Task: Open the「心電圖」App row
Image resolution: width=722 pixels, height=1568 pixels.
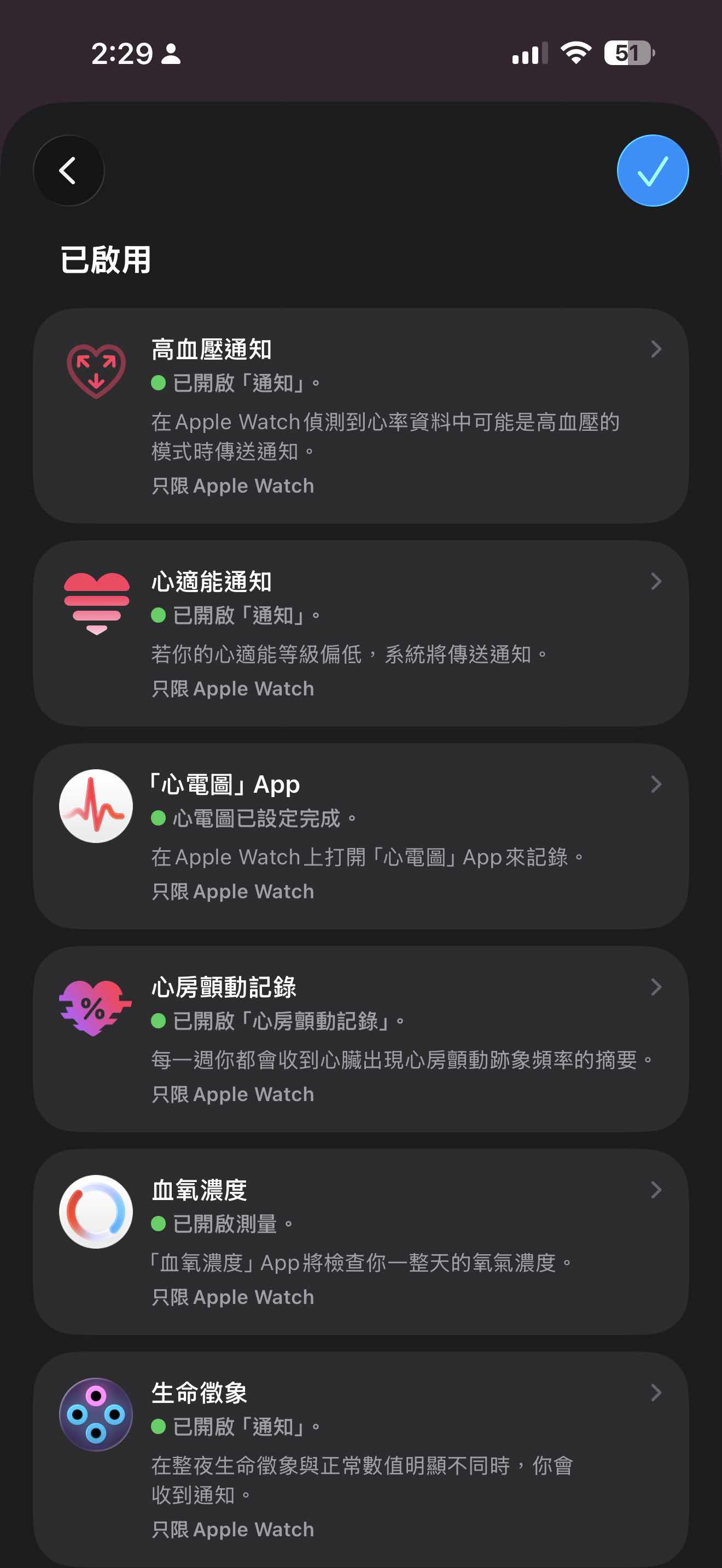Action: (x=360, y=836)
